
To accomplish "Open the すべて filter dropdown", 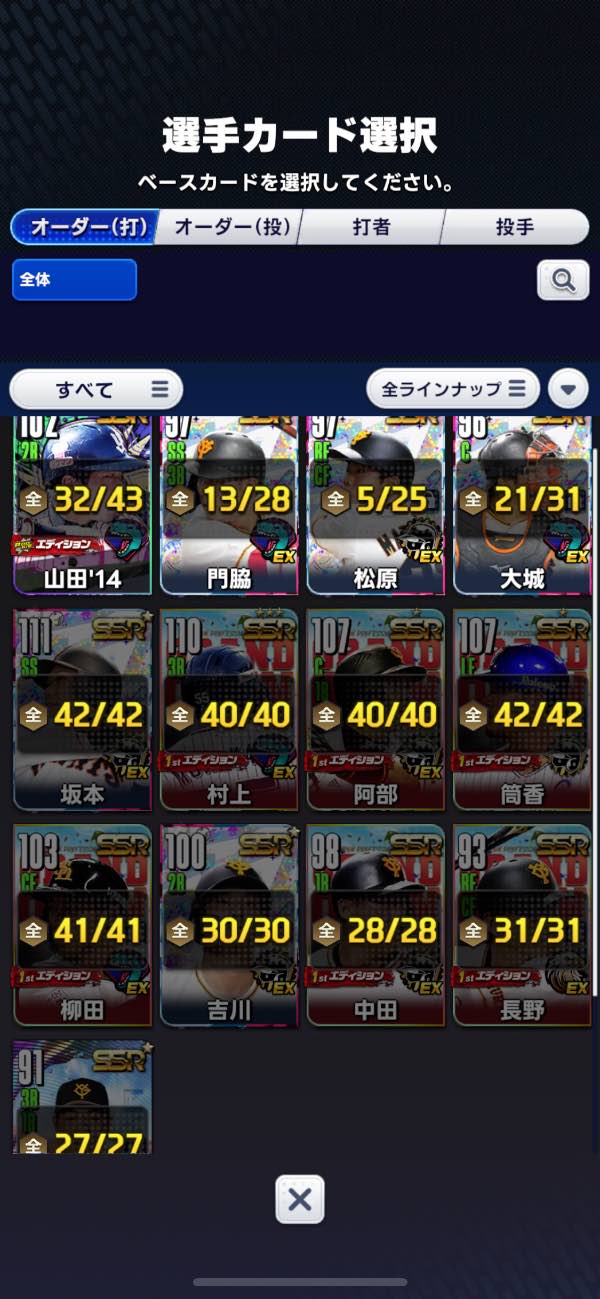I will point(96,389).
